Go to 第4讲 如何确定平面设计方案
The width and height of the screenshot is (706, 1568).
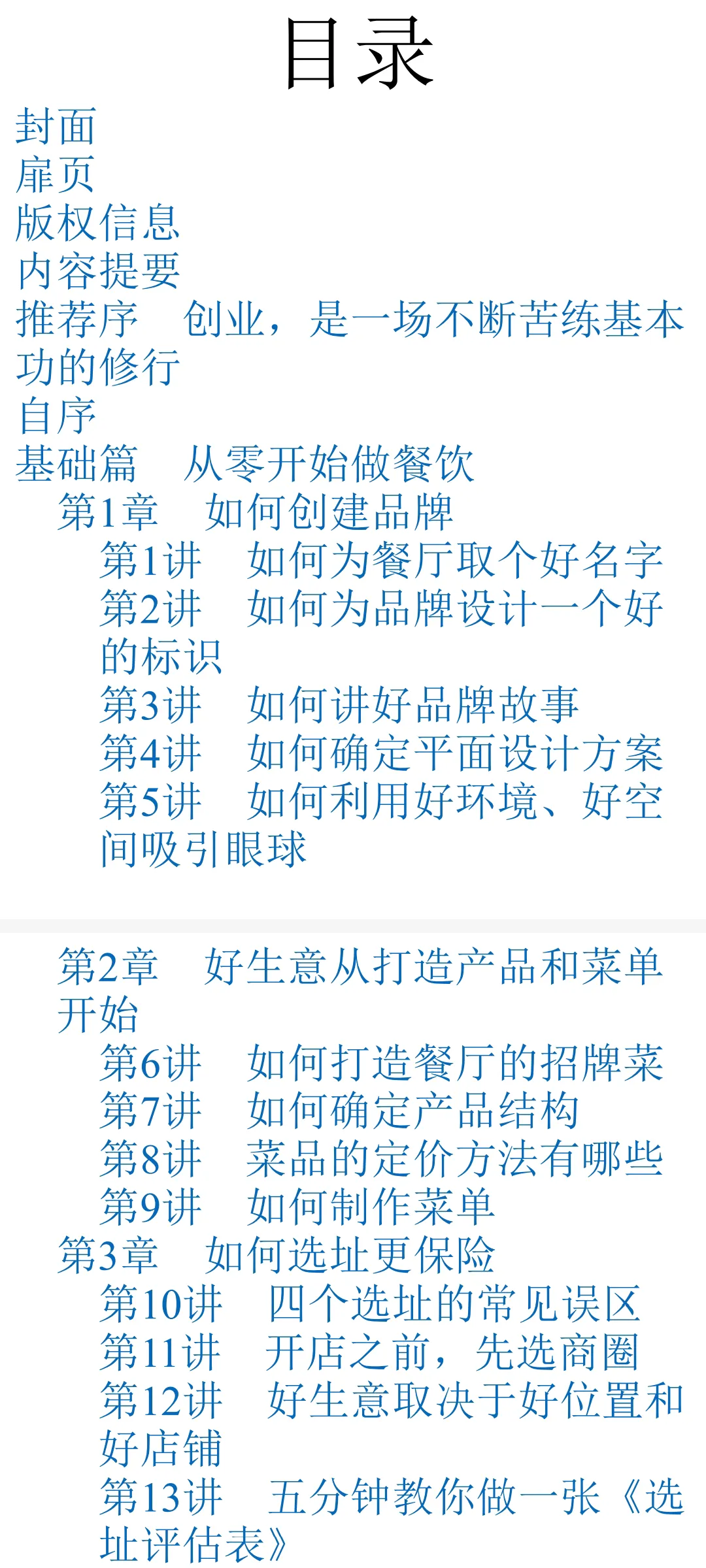click(382, 753)
